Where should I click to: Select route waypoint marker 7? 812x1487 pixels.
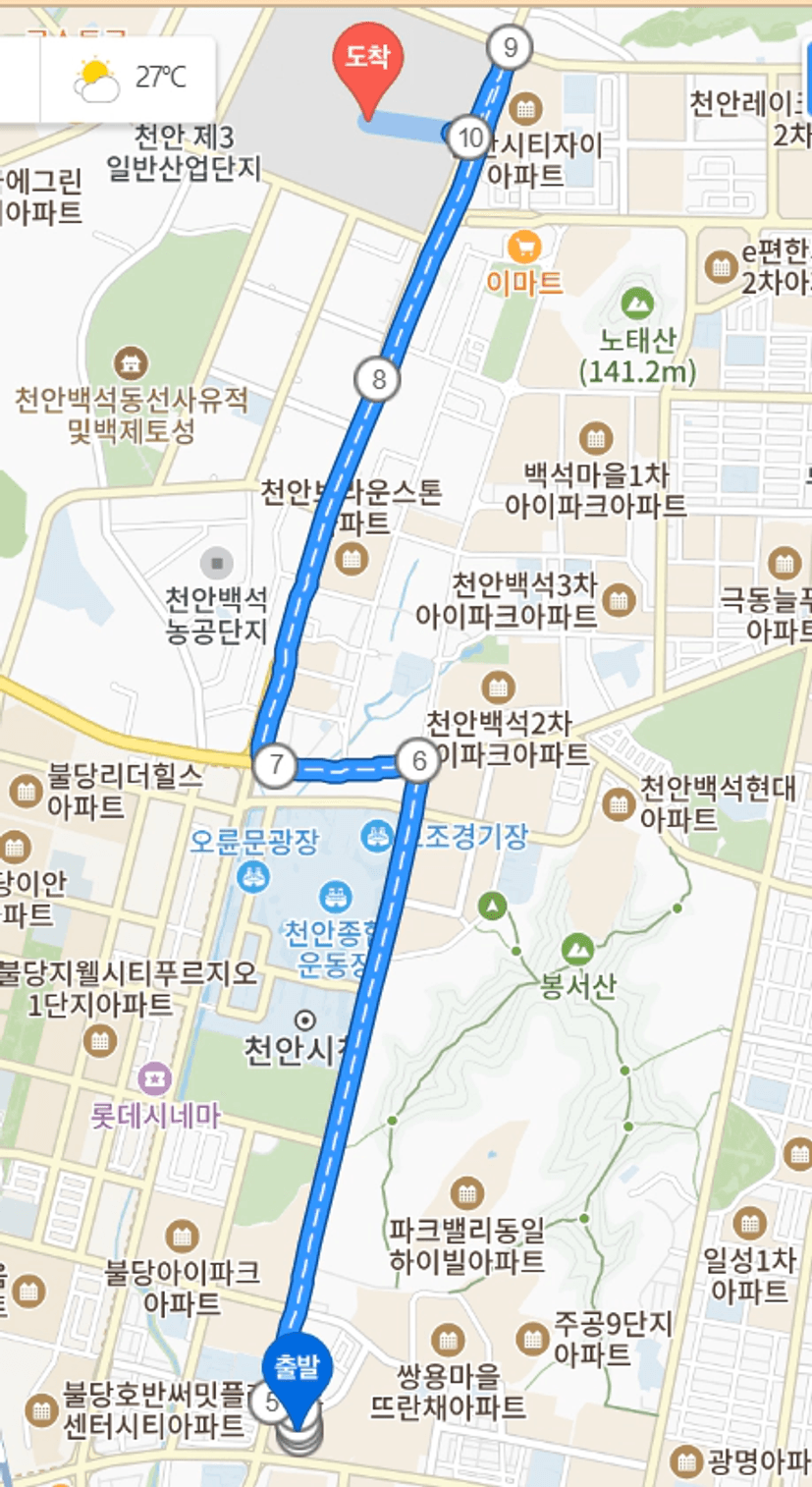(x=275, y=766)
